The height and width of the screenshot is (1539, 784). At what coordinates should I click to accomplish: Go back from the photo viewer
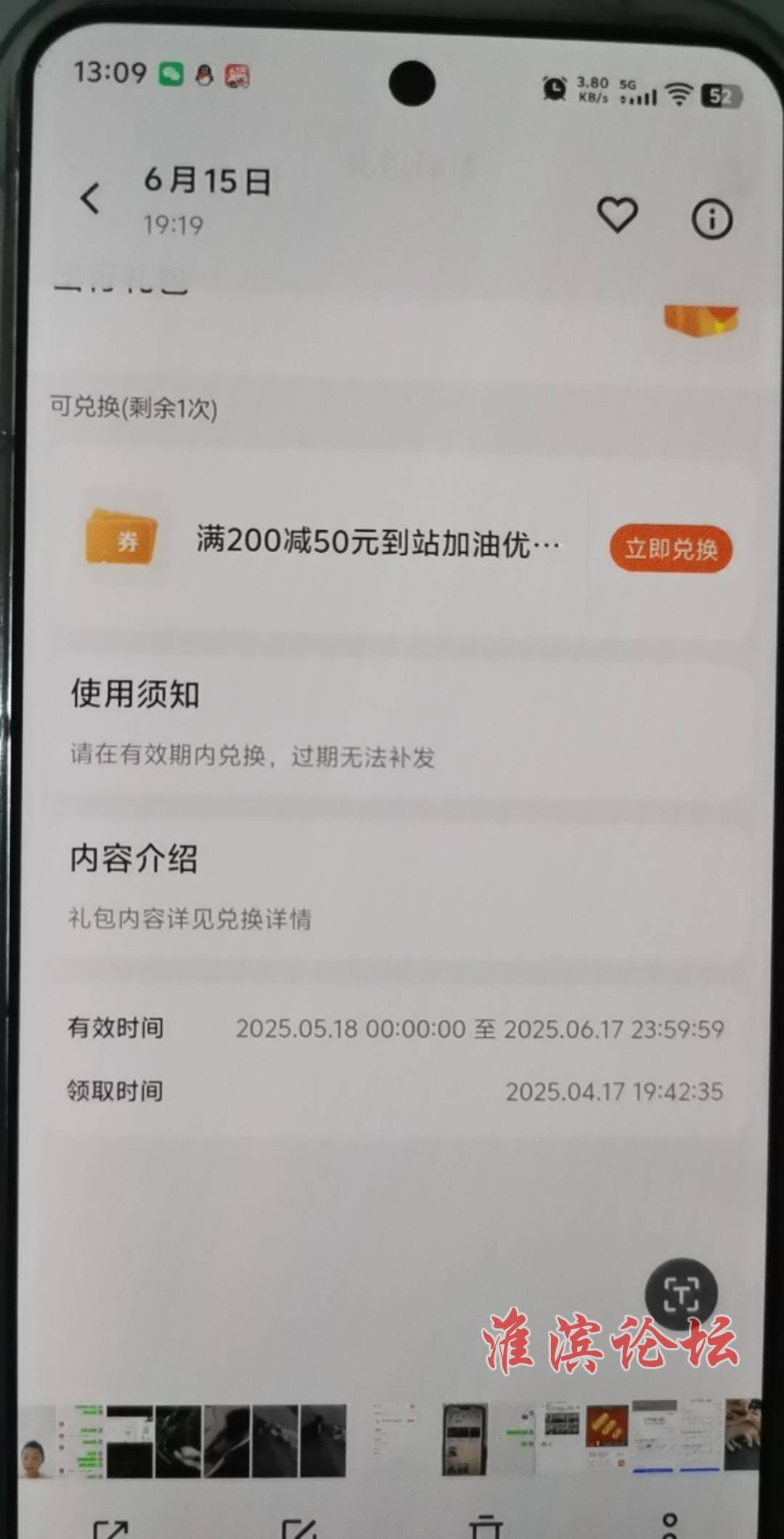click(x=90, y=198)
